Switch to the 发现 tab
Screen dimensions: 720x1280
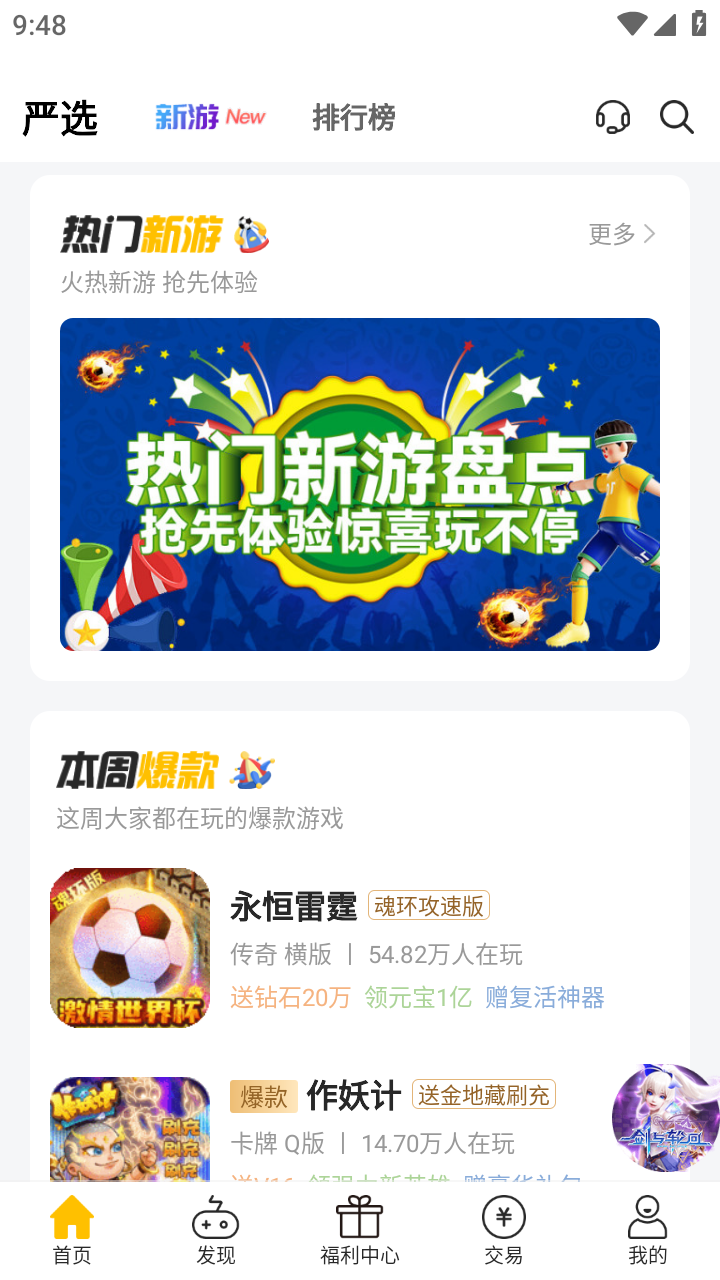pyautogui.click(x=216, y=1230)
